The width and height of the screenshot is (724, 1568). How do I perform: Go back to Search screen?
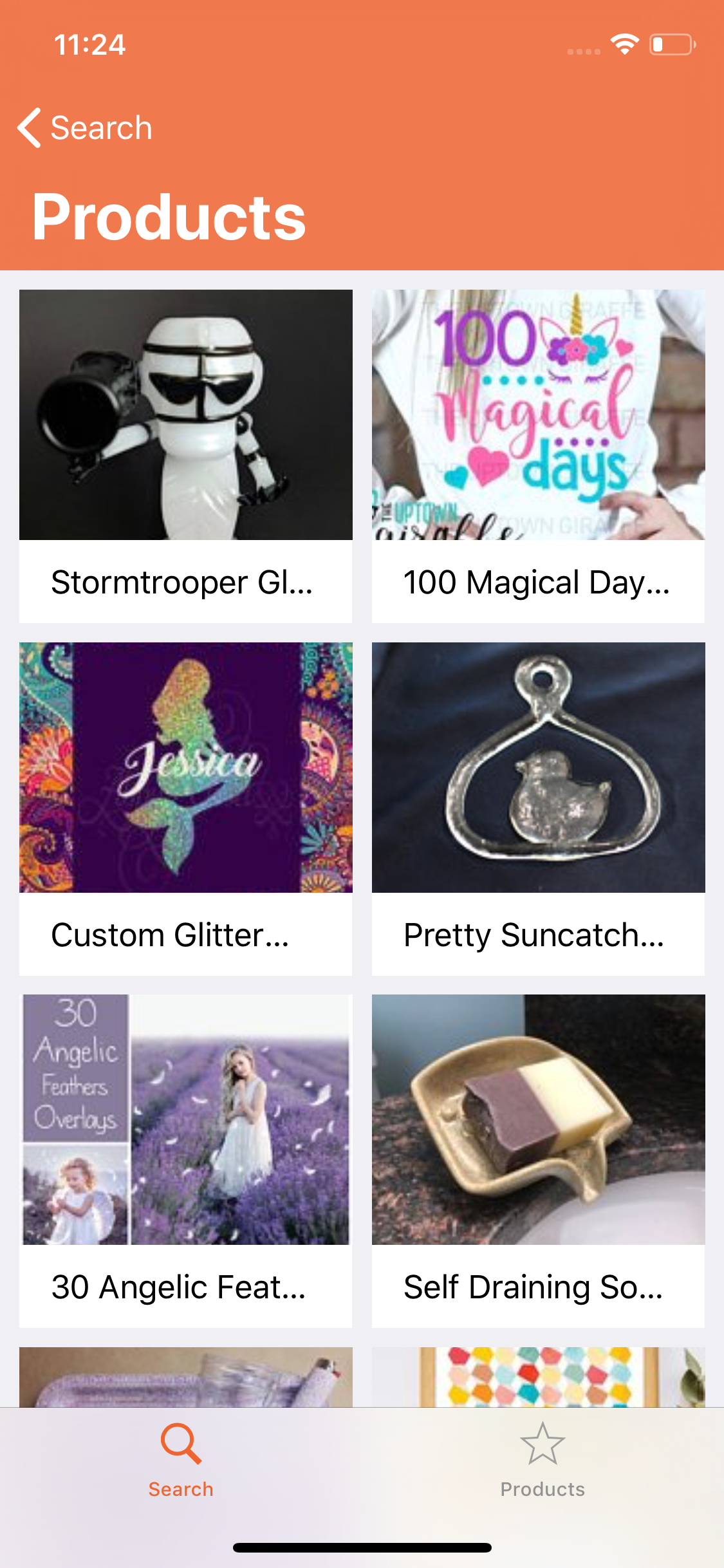[85, 128]
